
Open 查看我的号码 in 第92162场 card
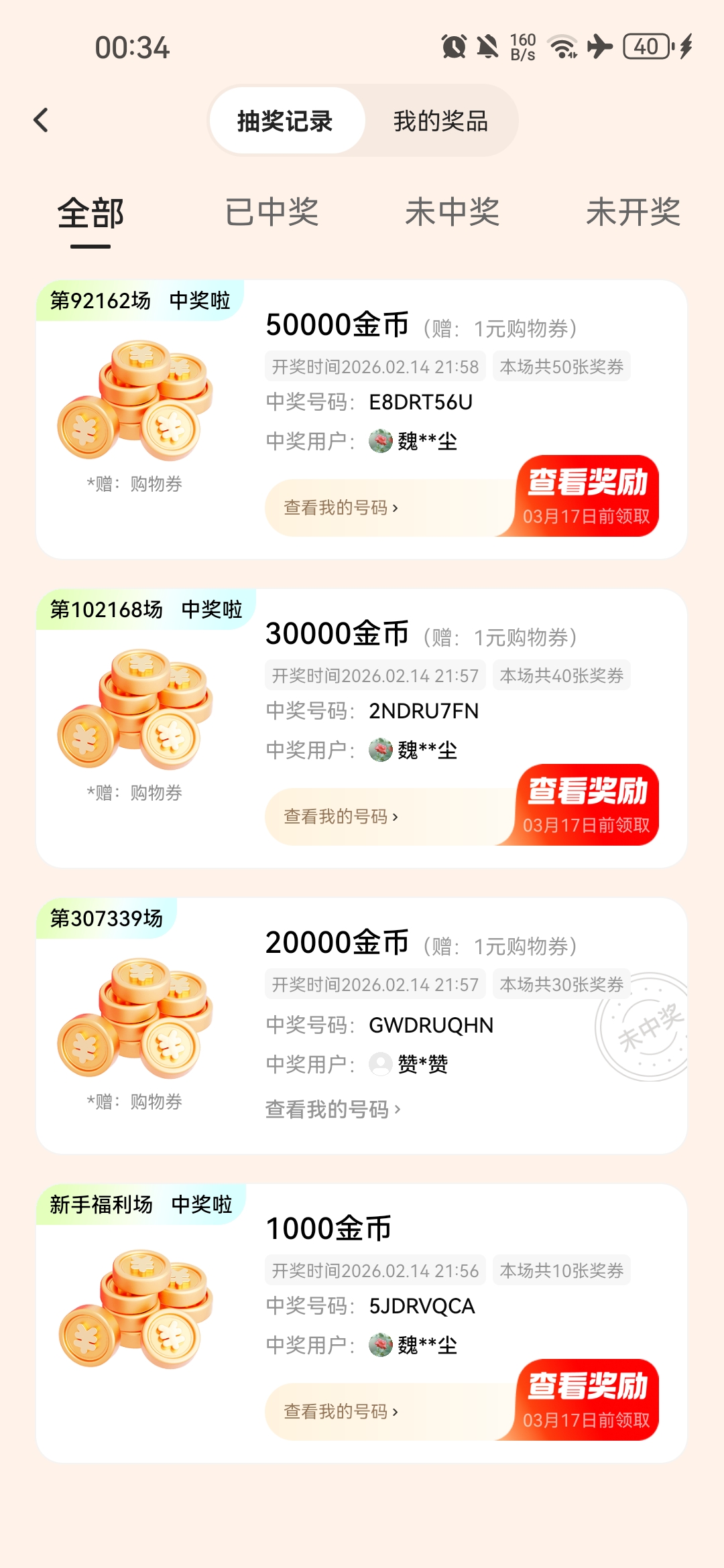(341, 508)
